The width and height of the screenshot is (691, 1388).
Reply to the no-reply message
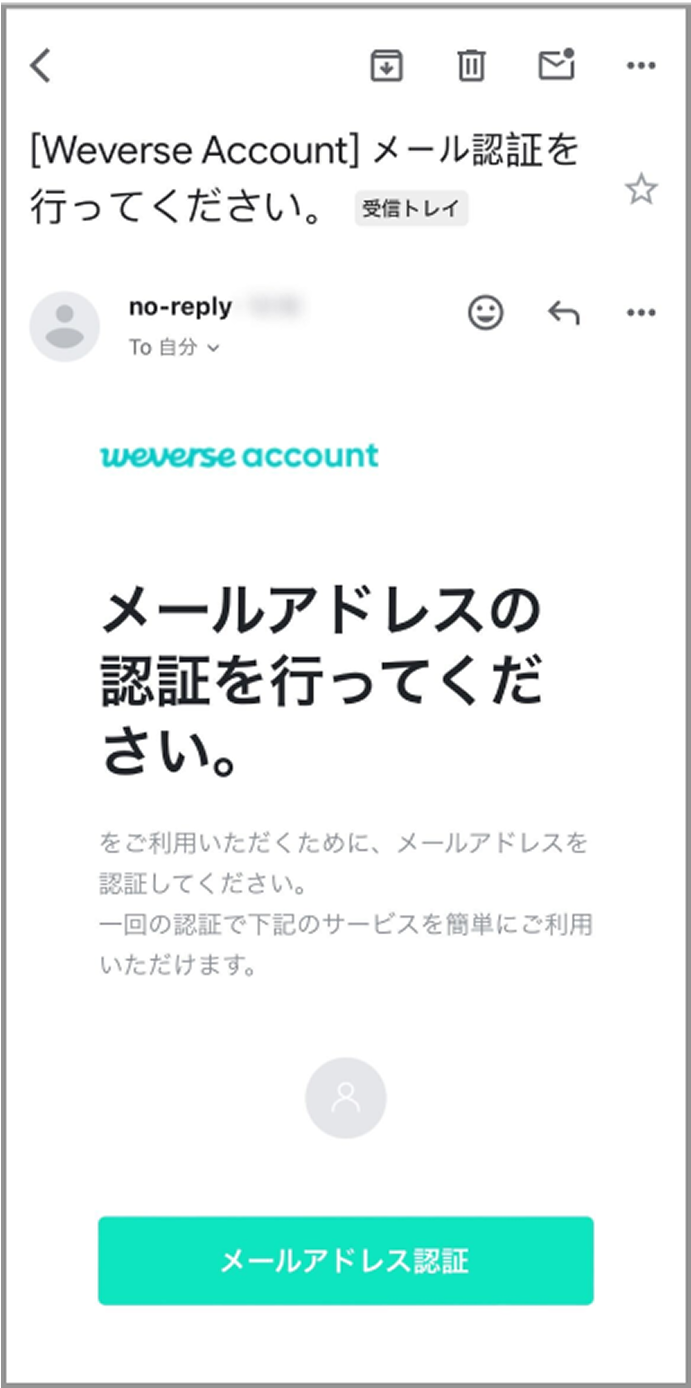pos(564,313)
